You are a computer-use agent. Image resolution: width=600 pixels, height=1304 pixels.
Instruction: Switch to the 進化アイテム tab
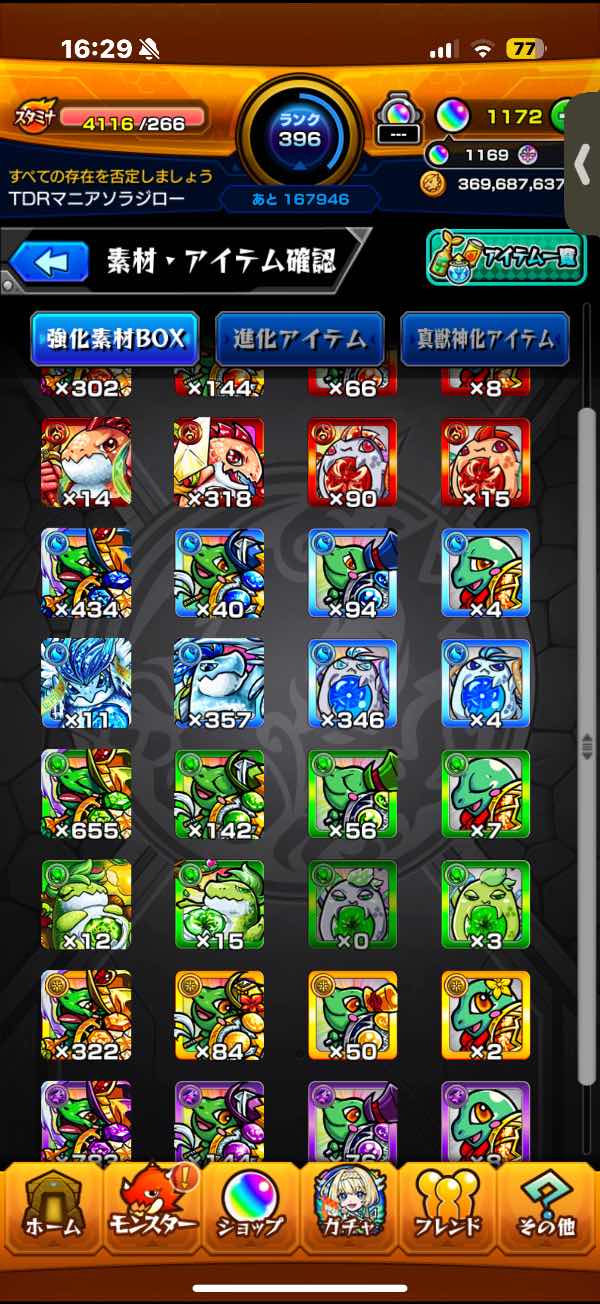pyautogui.click(x=299, y=339)
